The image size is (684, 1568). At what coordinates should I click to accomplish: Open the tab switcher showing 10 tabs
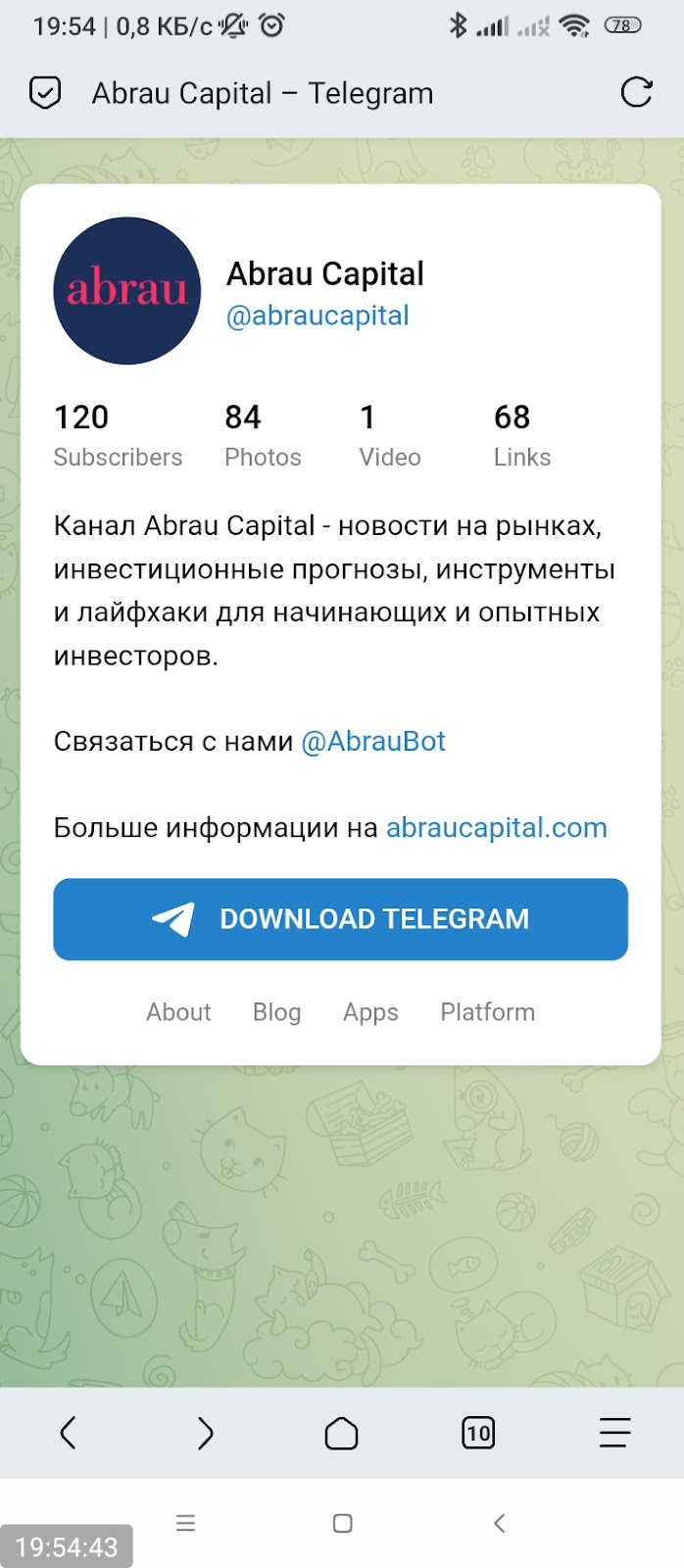(x=478, y=1433)
